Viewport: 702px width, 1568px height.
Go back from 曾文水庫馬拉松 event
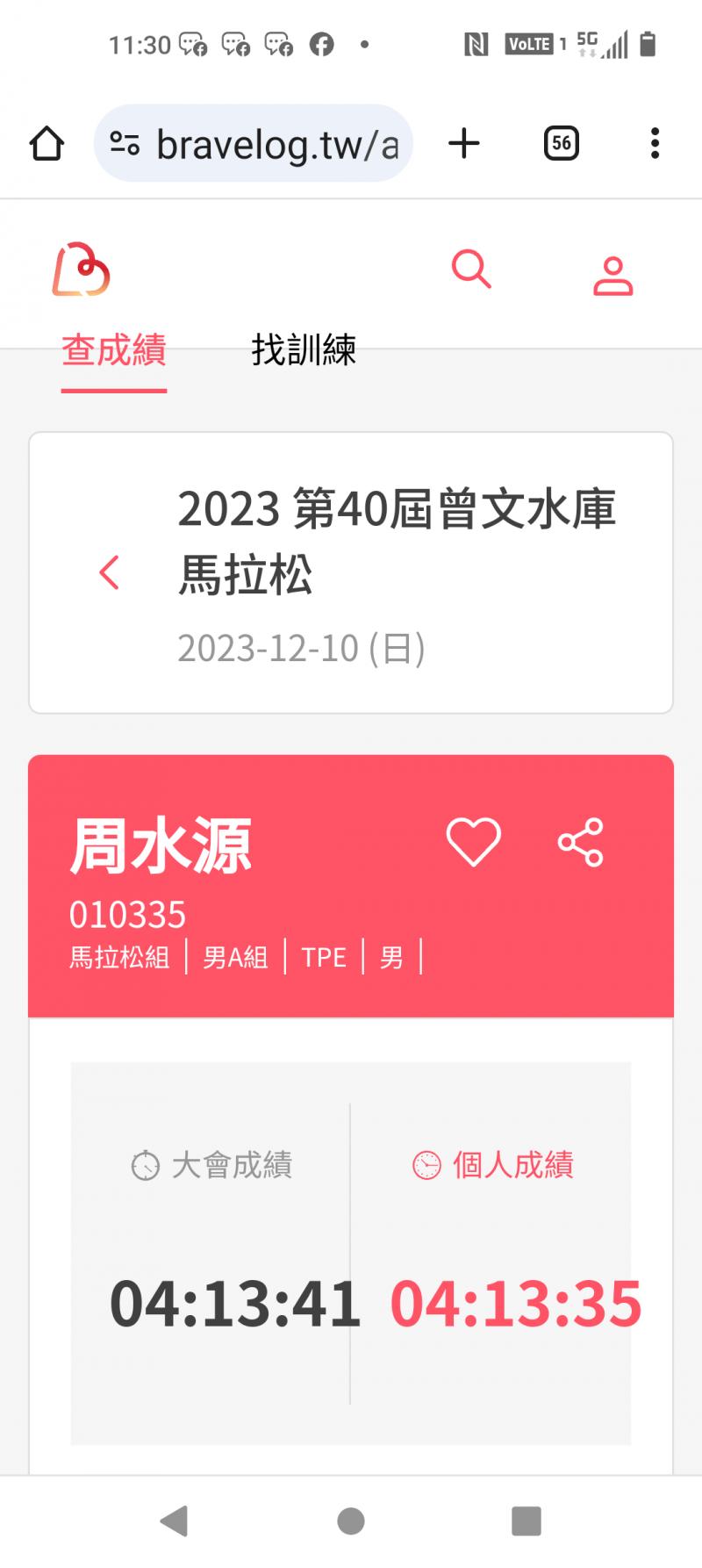[110, 572]
